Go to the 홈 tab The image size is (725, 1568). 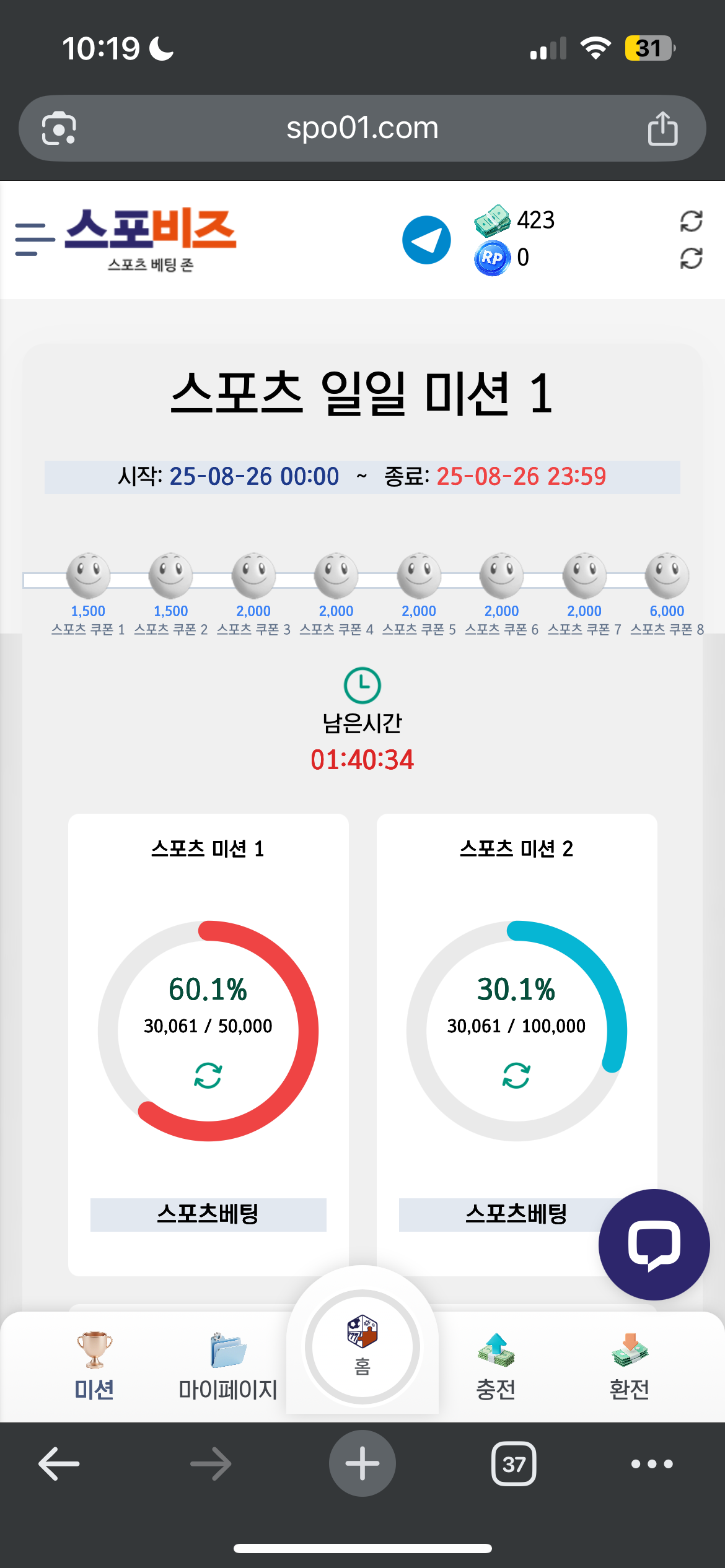click(x=362, y=1346)
